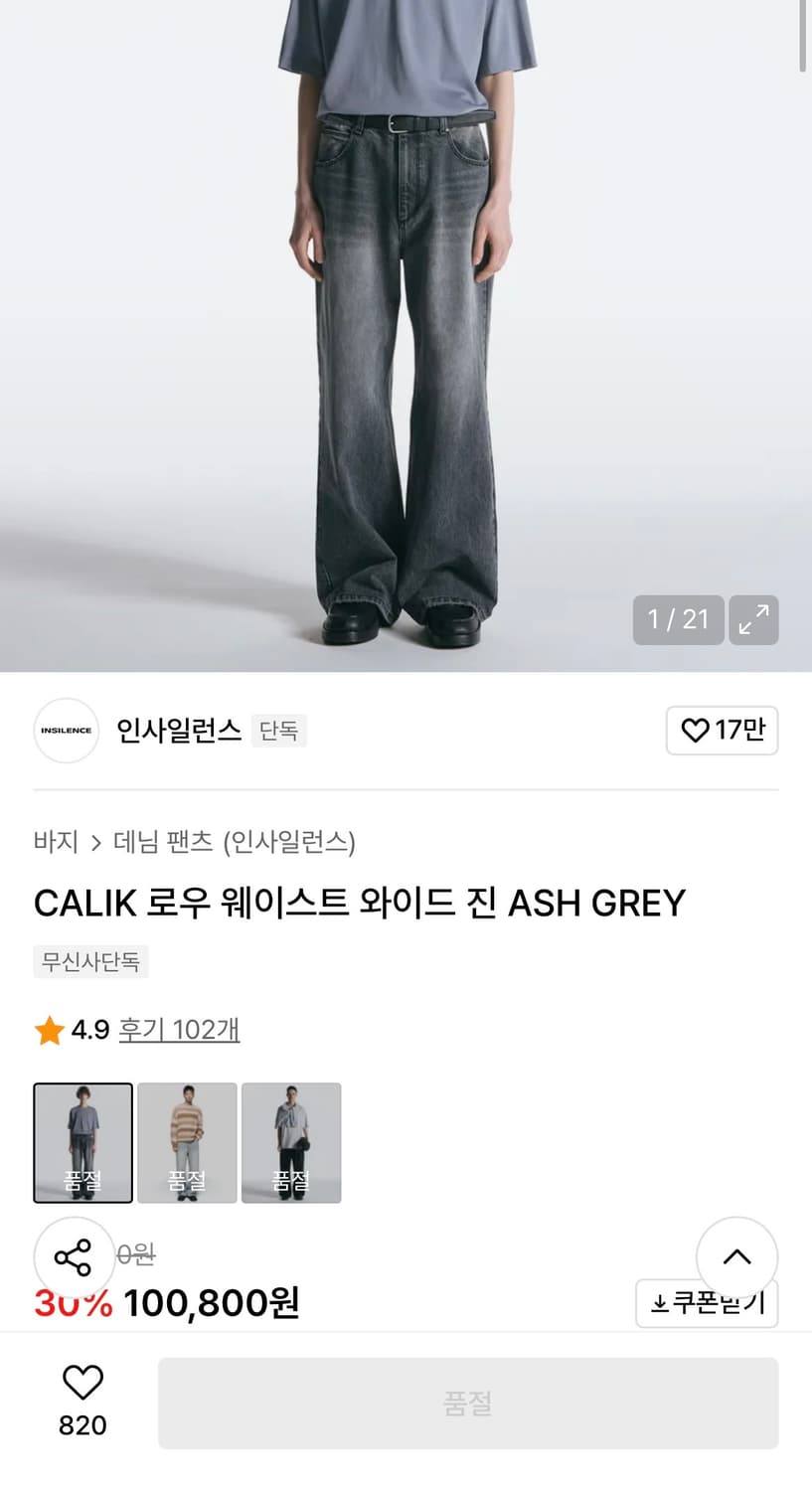Tap the yellow star rating icon
Viewport: 812px width, 1491px height.
[48, 1030]
